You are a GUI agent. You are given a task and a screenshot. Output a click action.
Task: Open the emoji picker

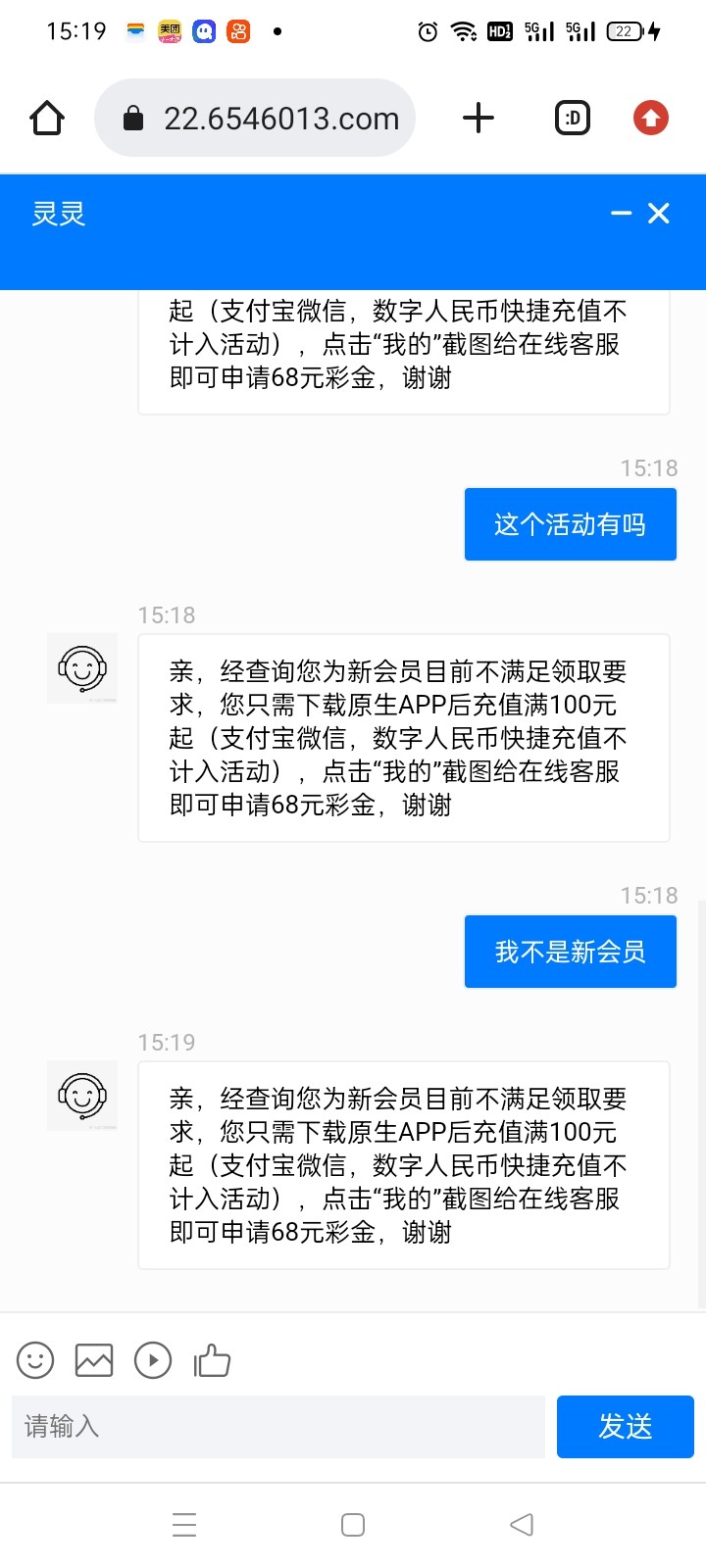click(35, 1360)
